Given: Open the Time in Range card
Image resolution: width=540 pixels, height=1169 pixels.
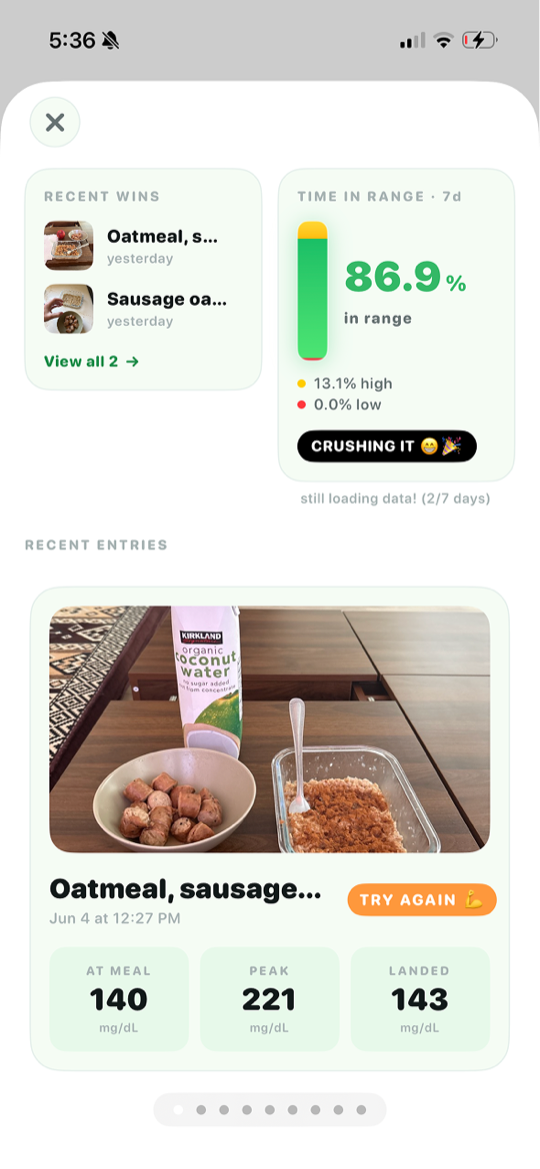Looking at the screenshot, I should click(x=396, y=325).
